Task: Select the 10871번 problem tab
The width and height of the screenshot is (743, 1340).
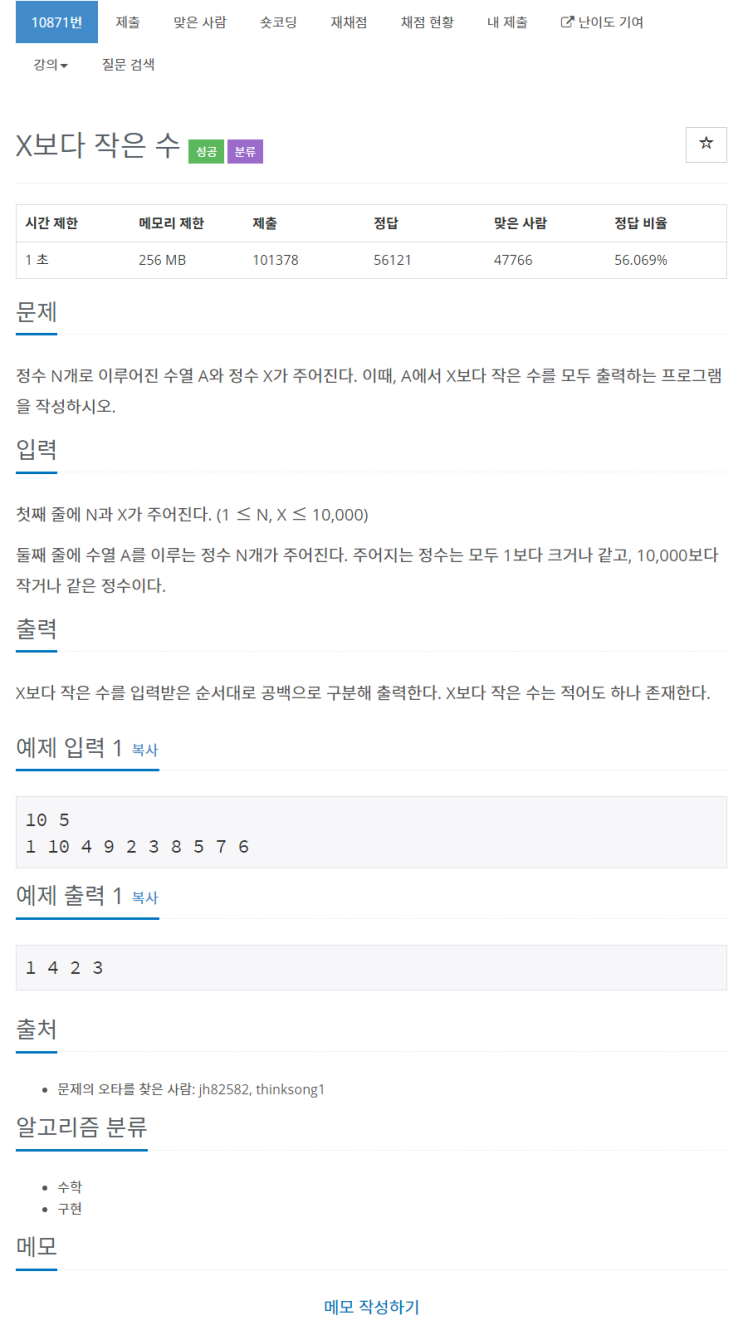Action: [x=57, y=22]
